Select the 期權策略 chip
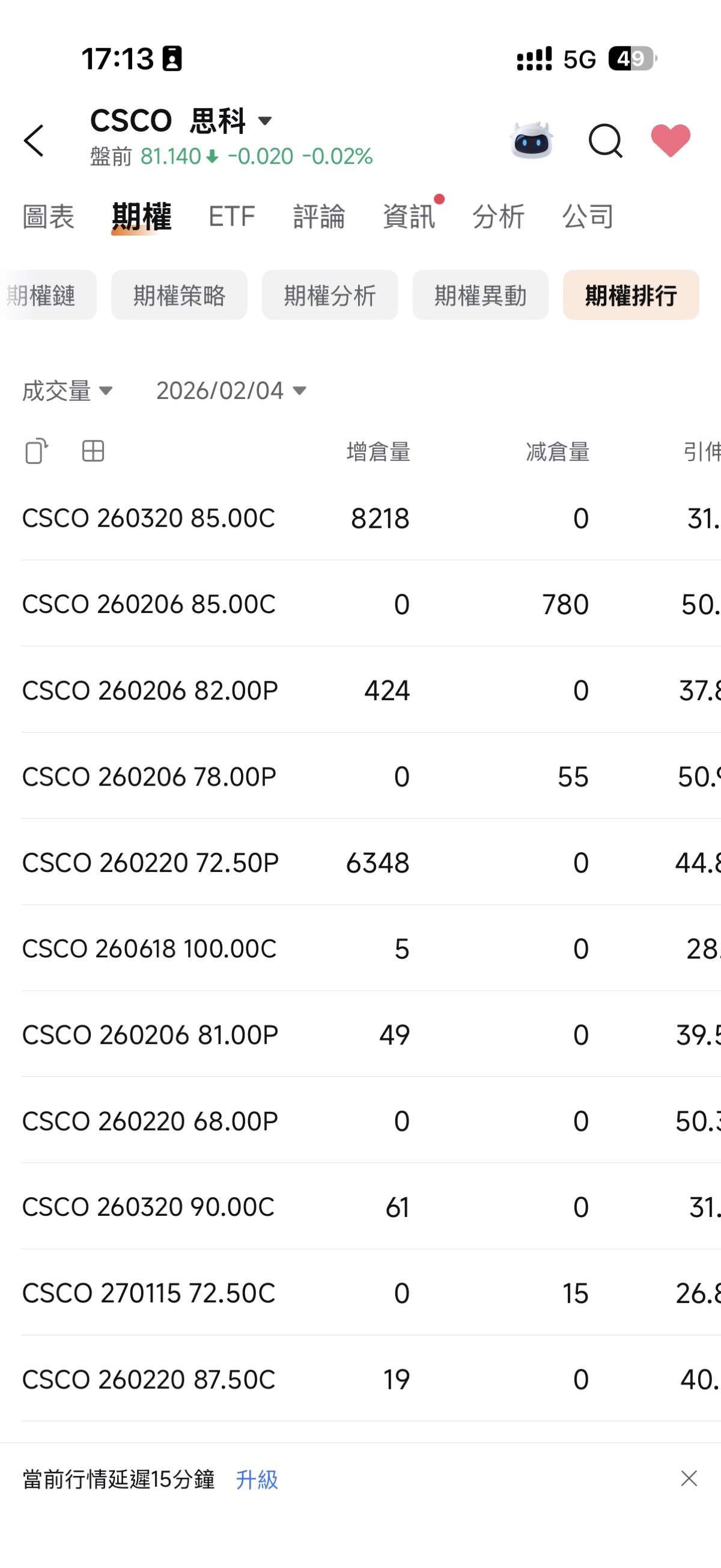The width and height of the screenshot is (721, 1568). [179, 295]
